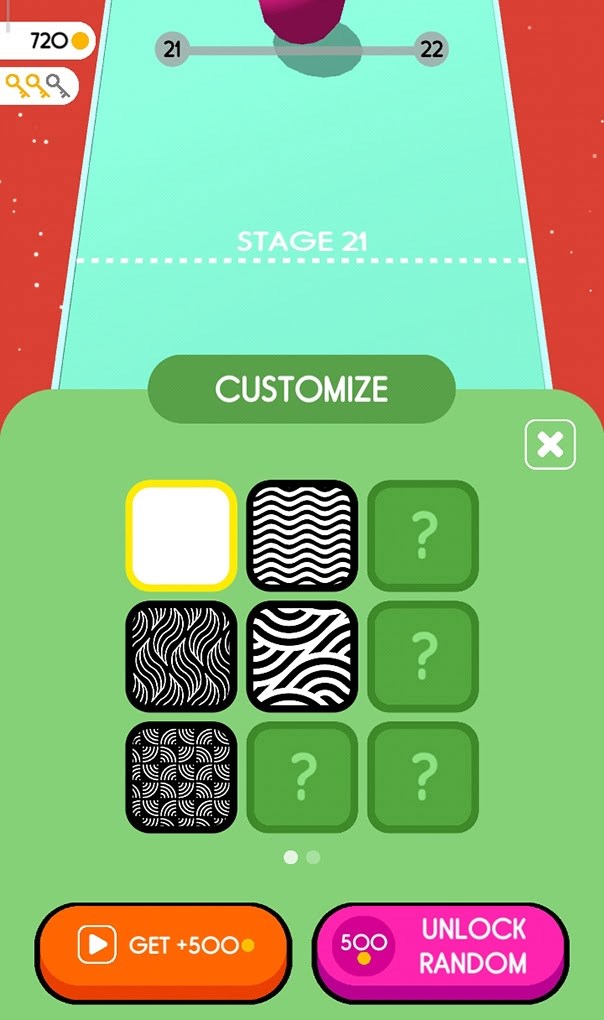Close the customize panel
Screen dimensions: 604x1020
[550, 445]
